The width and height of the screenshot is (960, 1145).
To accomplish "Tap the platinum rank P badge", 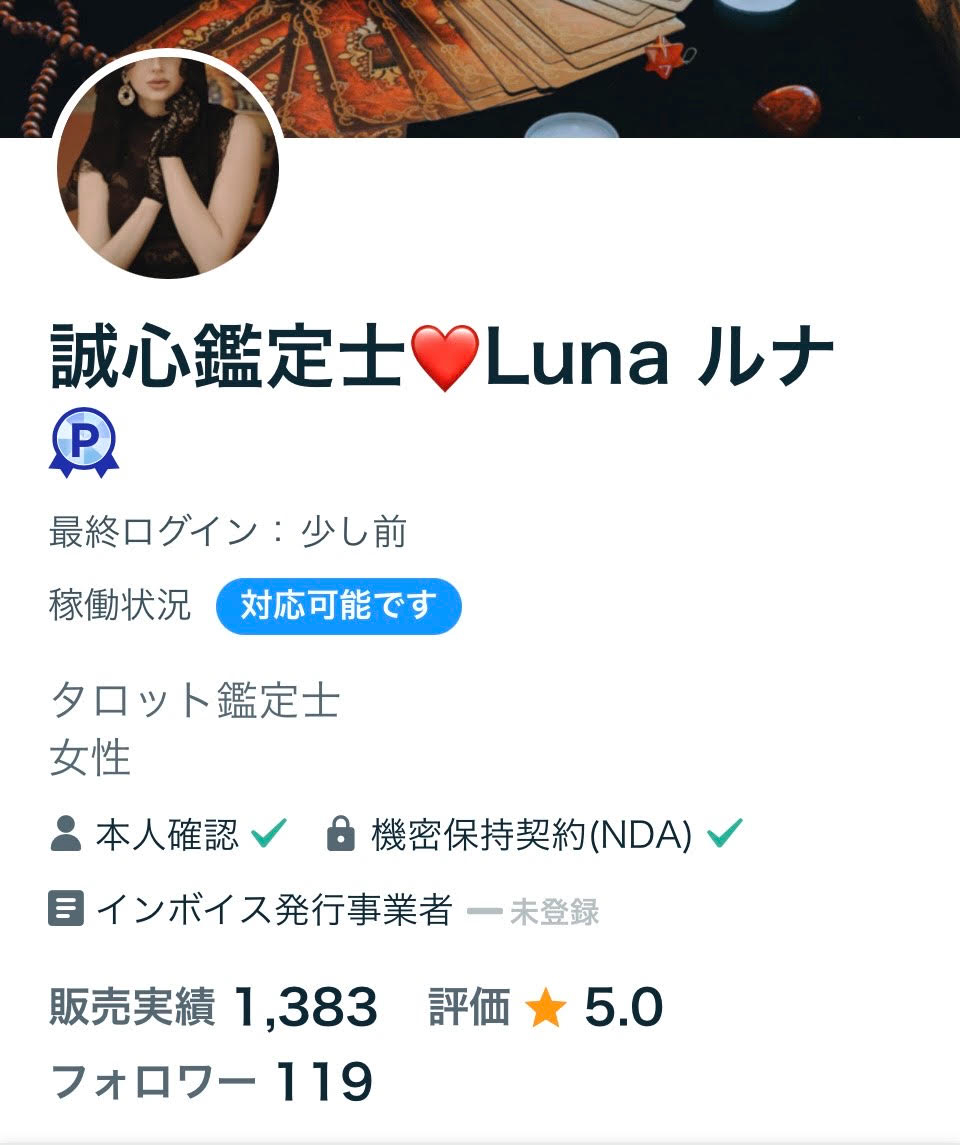I will (84, 441).
